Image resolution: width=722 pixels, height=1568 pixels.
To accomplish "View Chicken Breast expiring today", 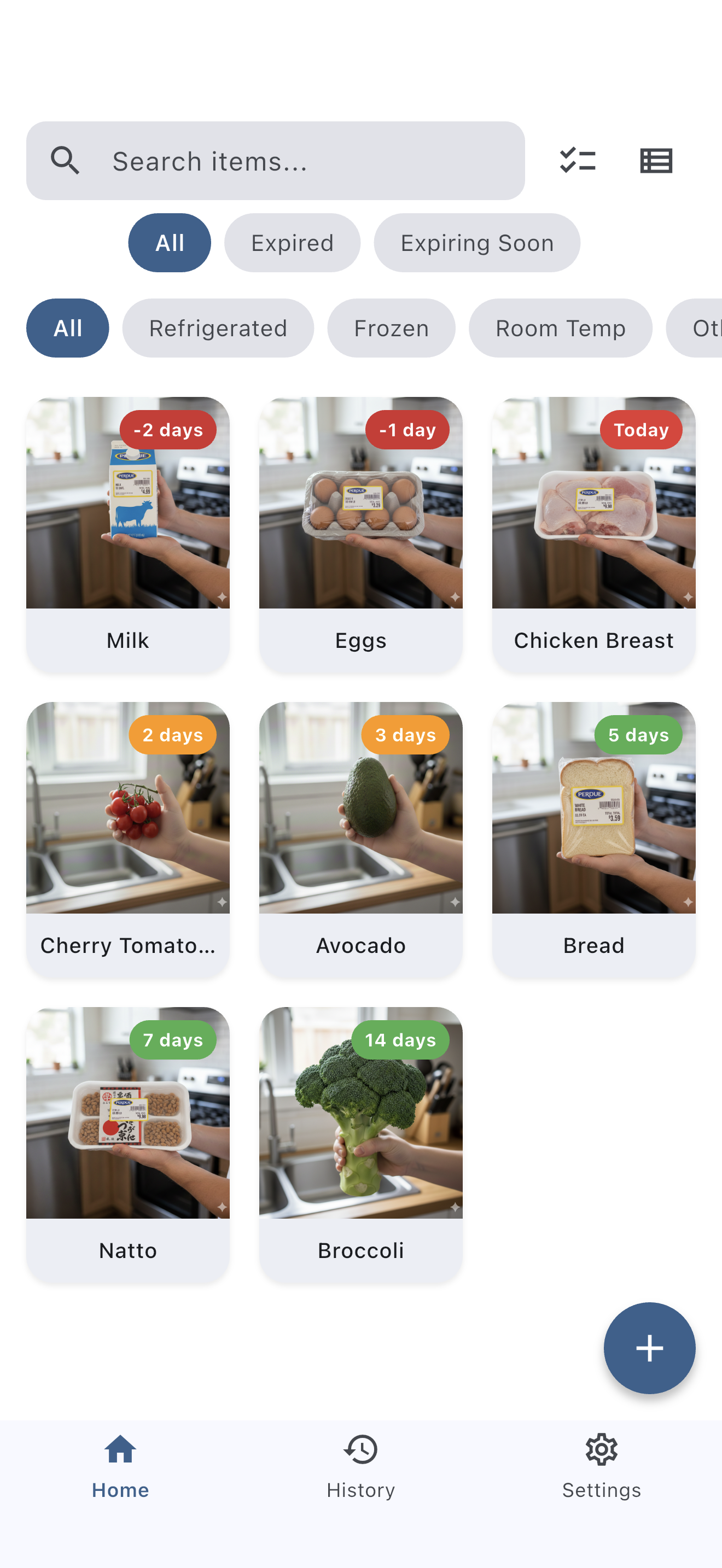I will pyautogui.click(x=593, y=535).
